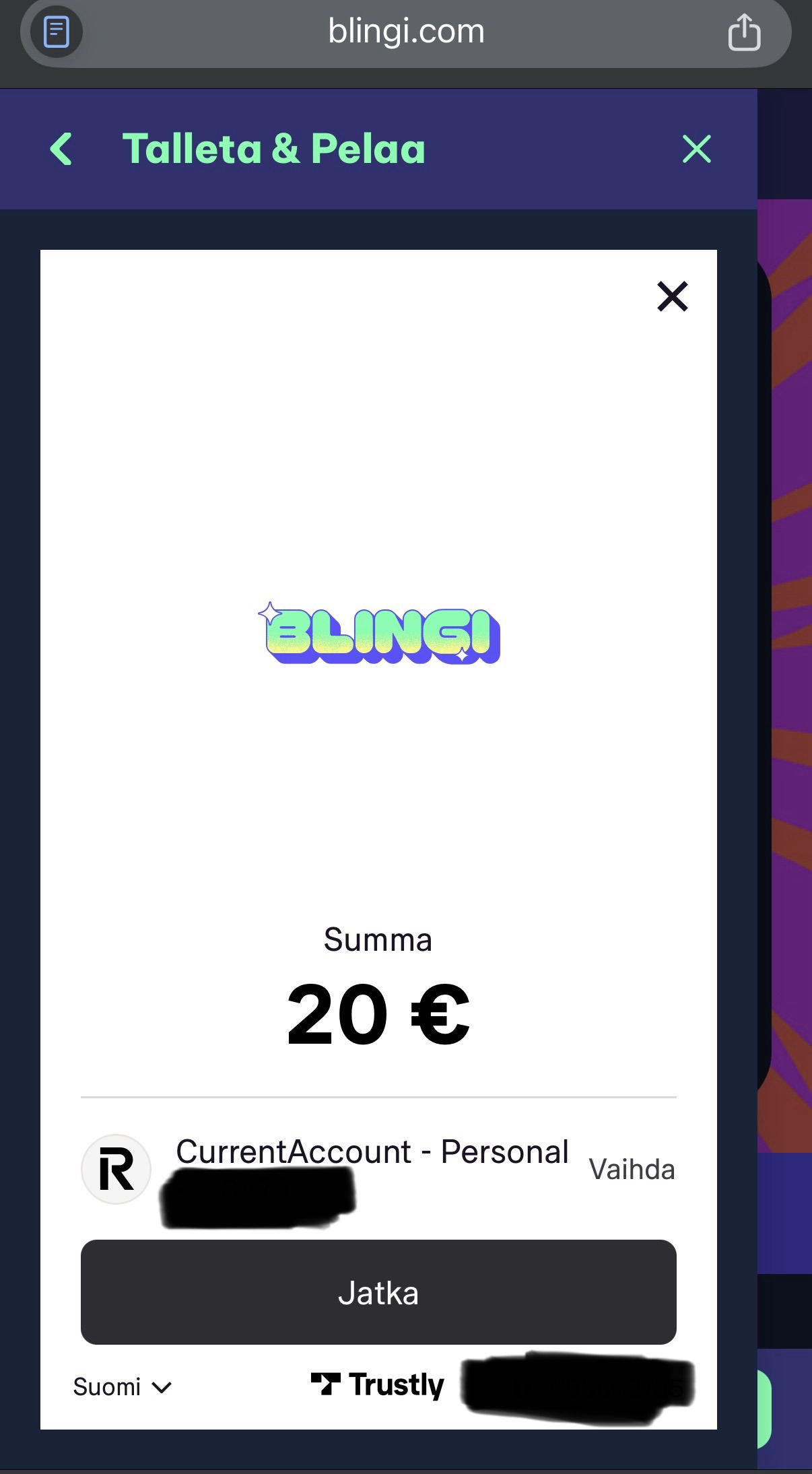Continue with the Jatka button

point(378,1293)
